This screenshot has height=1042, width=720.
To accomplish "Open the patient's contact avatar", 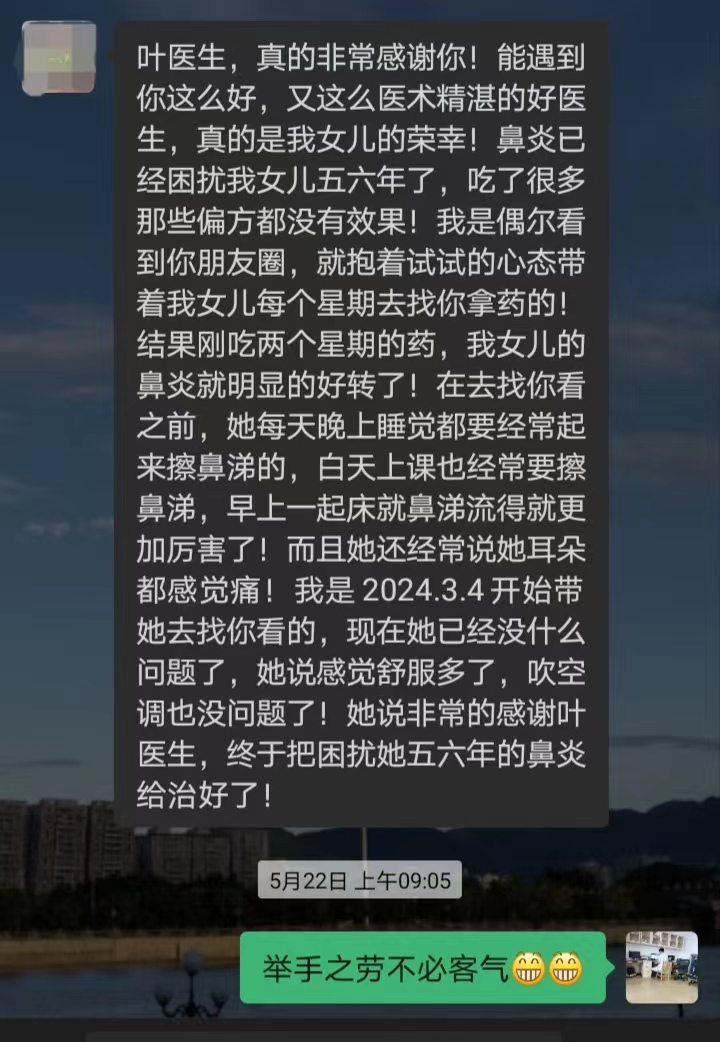I will (x=59, y=59).
